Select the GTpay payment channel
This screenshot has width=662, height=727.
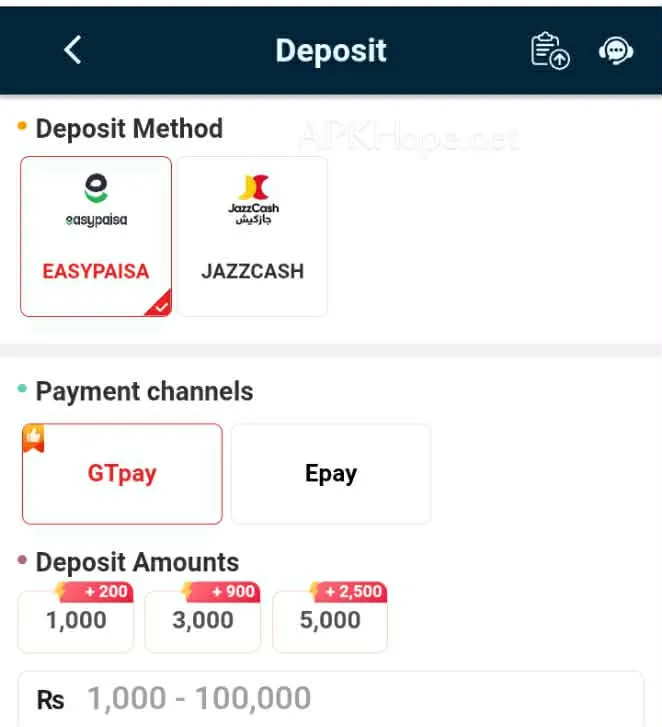pyautogui.click(x=122, y=474)
